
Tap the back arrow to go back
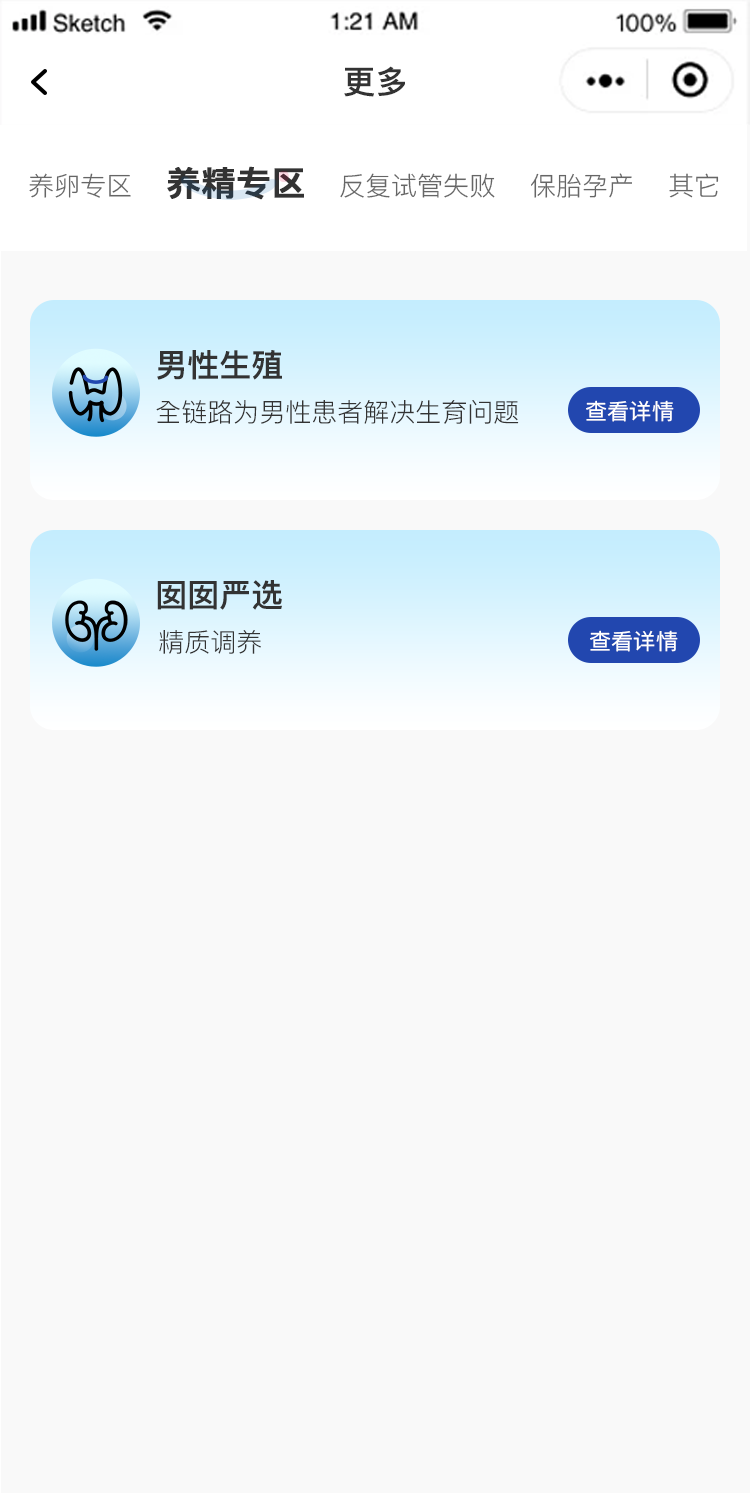(38, 81)
